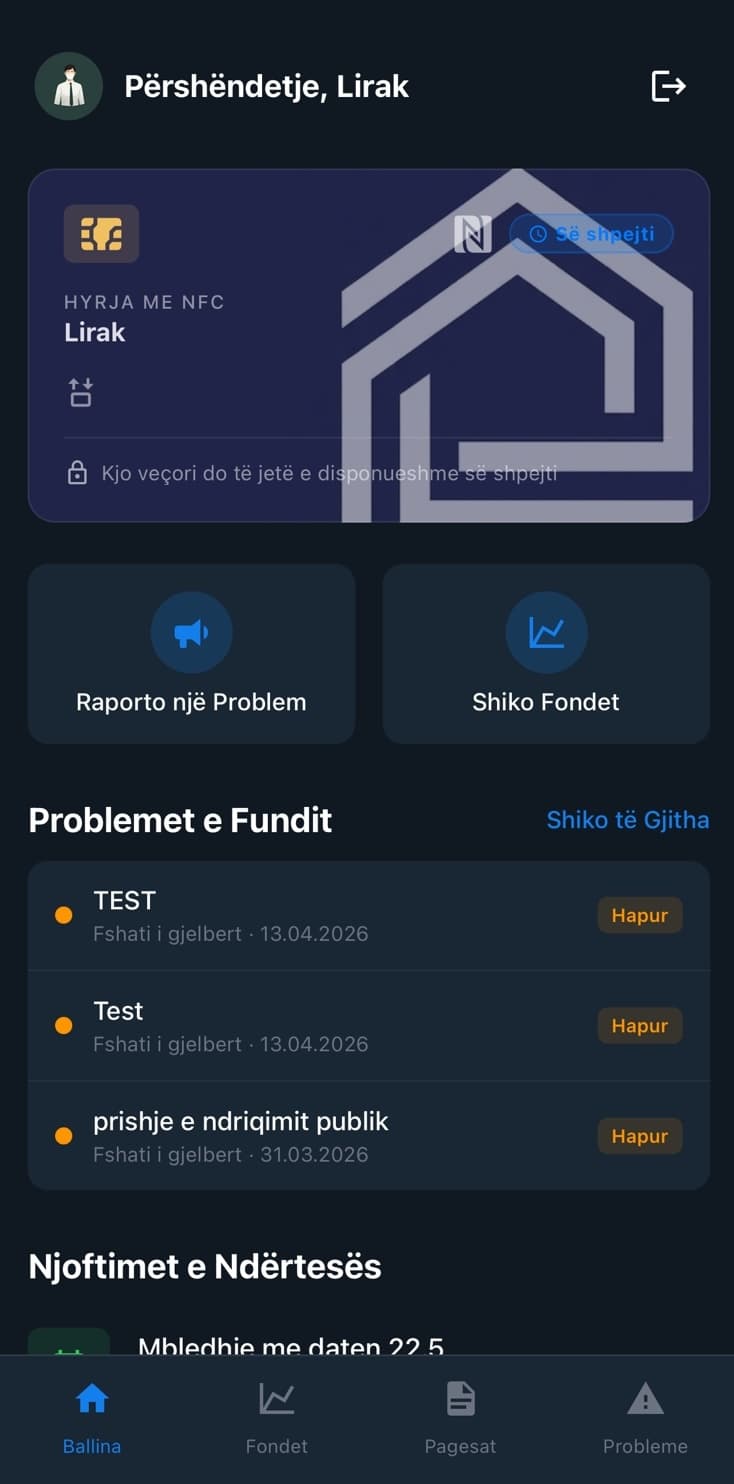Open Raporto një Problem
The width and height of the screenshot is (734, 1484).
[x=191, y=654]
